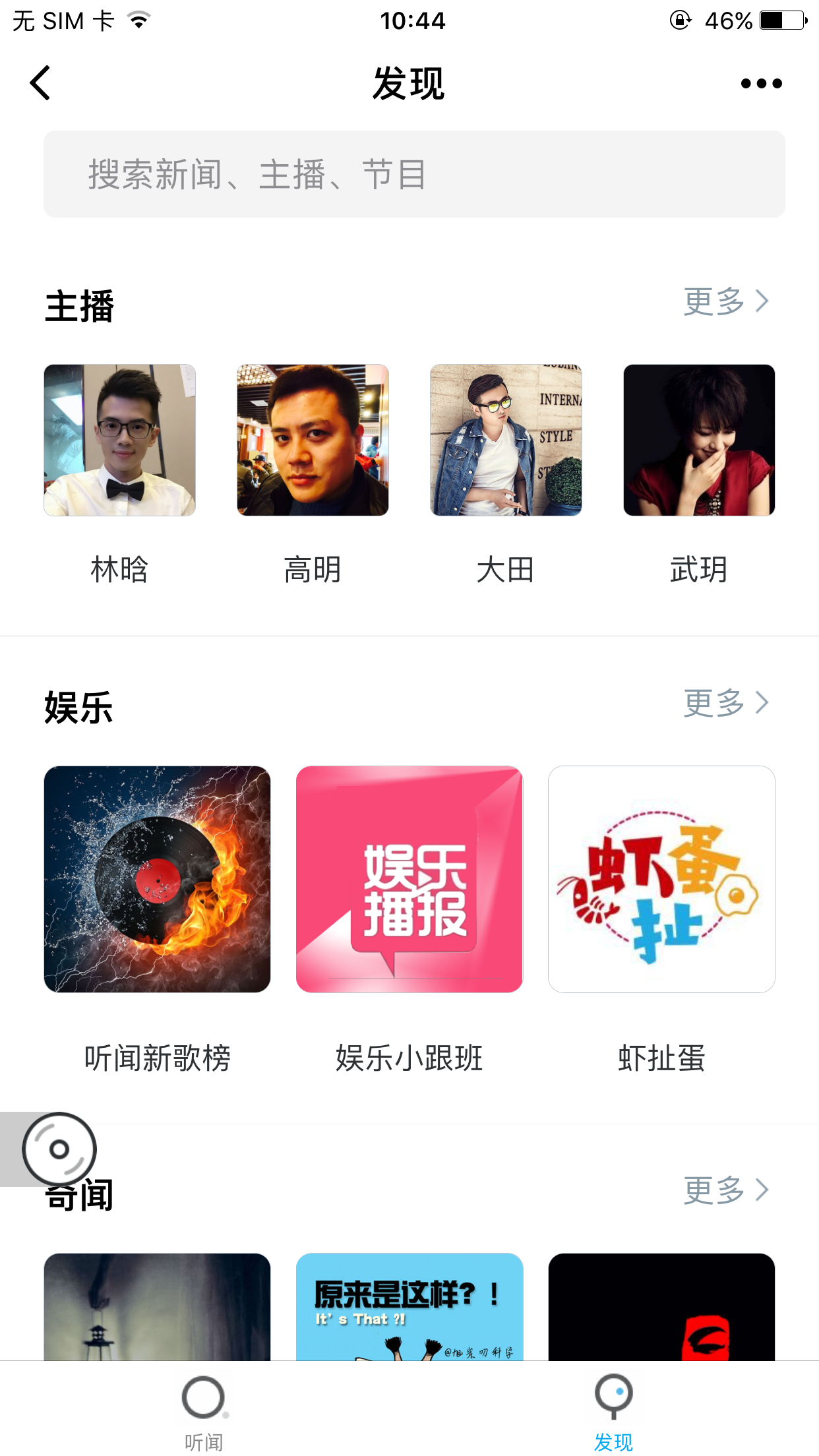Tap the search box for news and hosts
This screenshot has width=819, height=1456.
point(414,174)
